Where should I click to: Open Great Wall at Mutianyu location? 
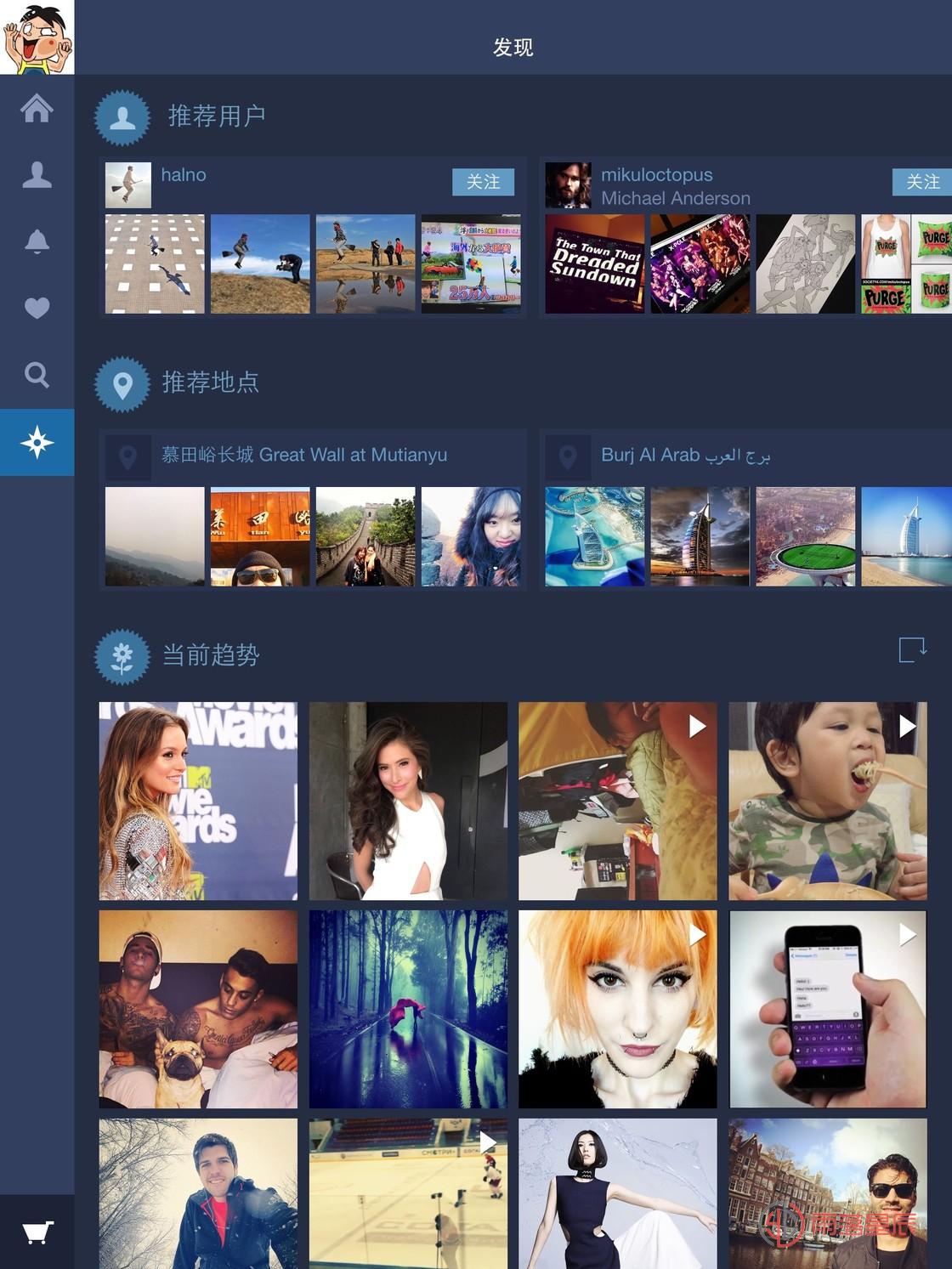[x=303, y=455]
